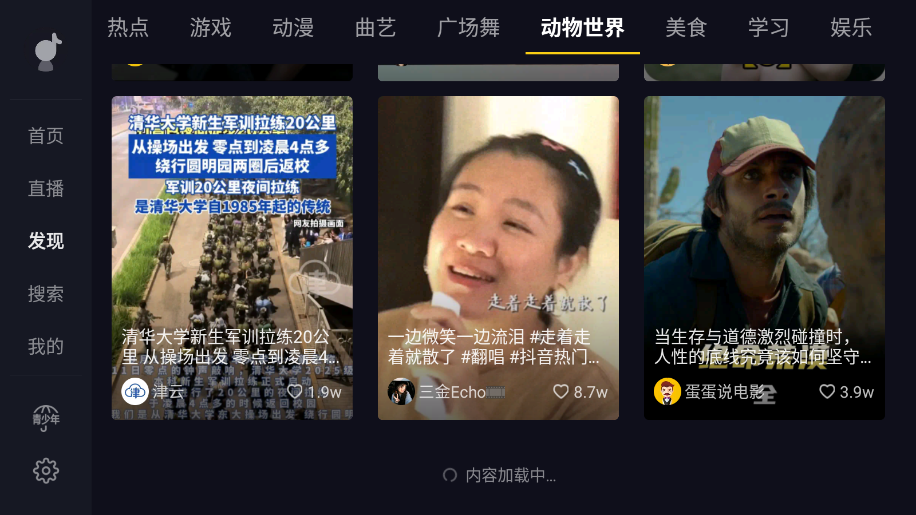Select the 美食 tab
Screen dimensions: 916x515
[686, 28]
